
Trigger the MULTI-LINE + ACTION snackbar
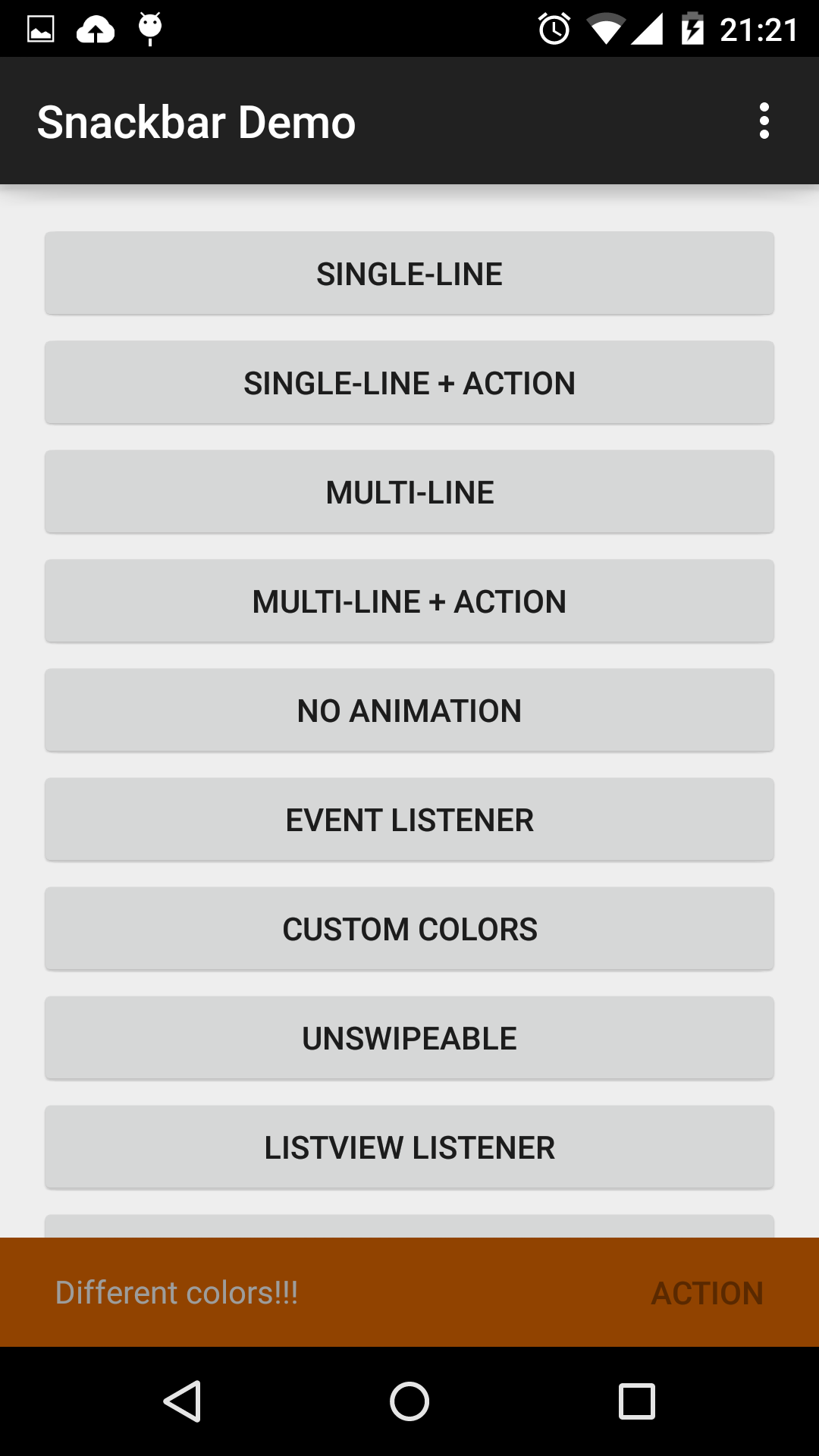click(x=409, y=601)
